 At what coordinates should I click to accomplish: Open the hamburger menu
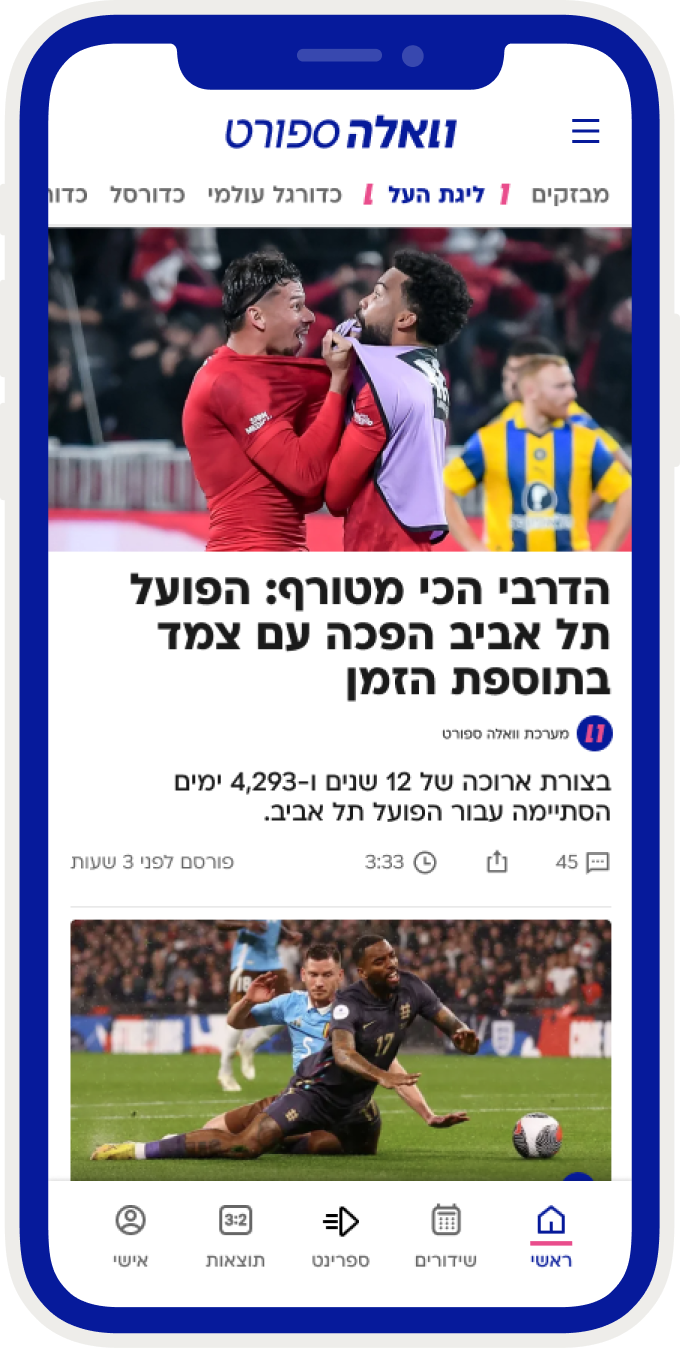[585, 131]
